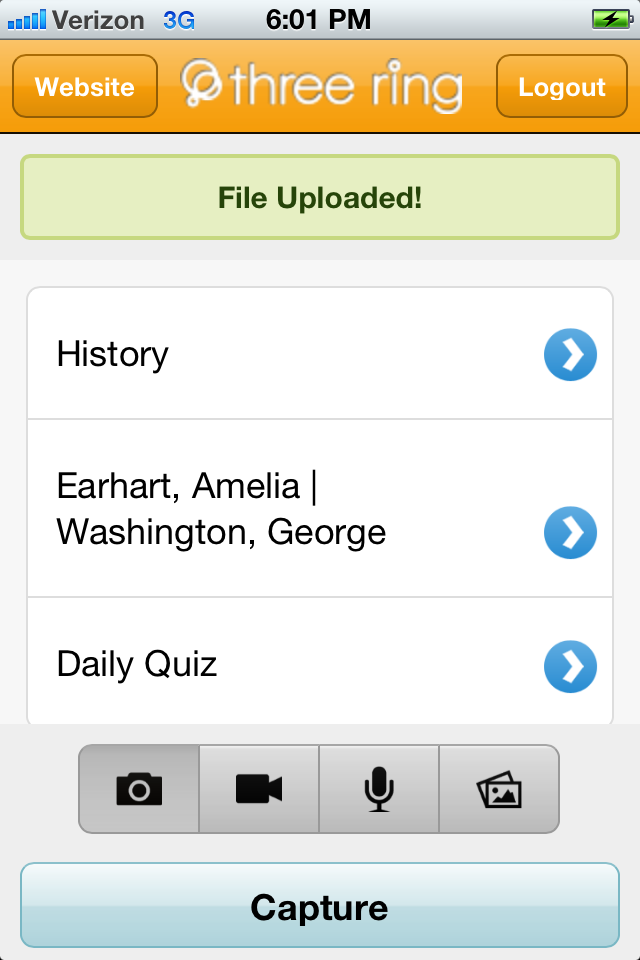Switch to audio microphone mode
Screen dimensions: 640x960
tap(379, 790)
